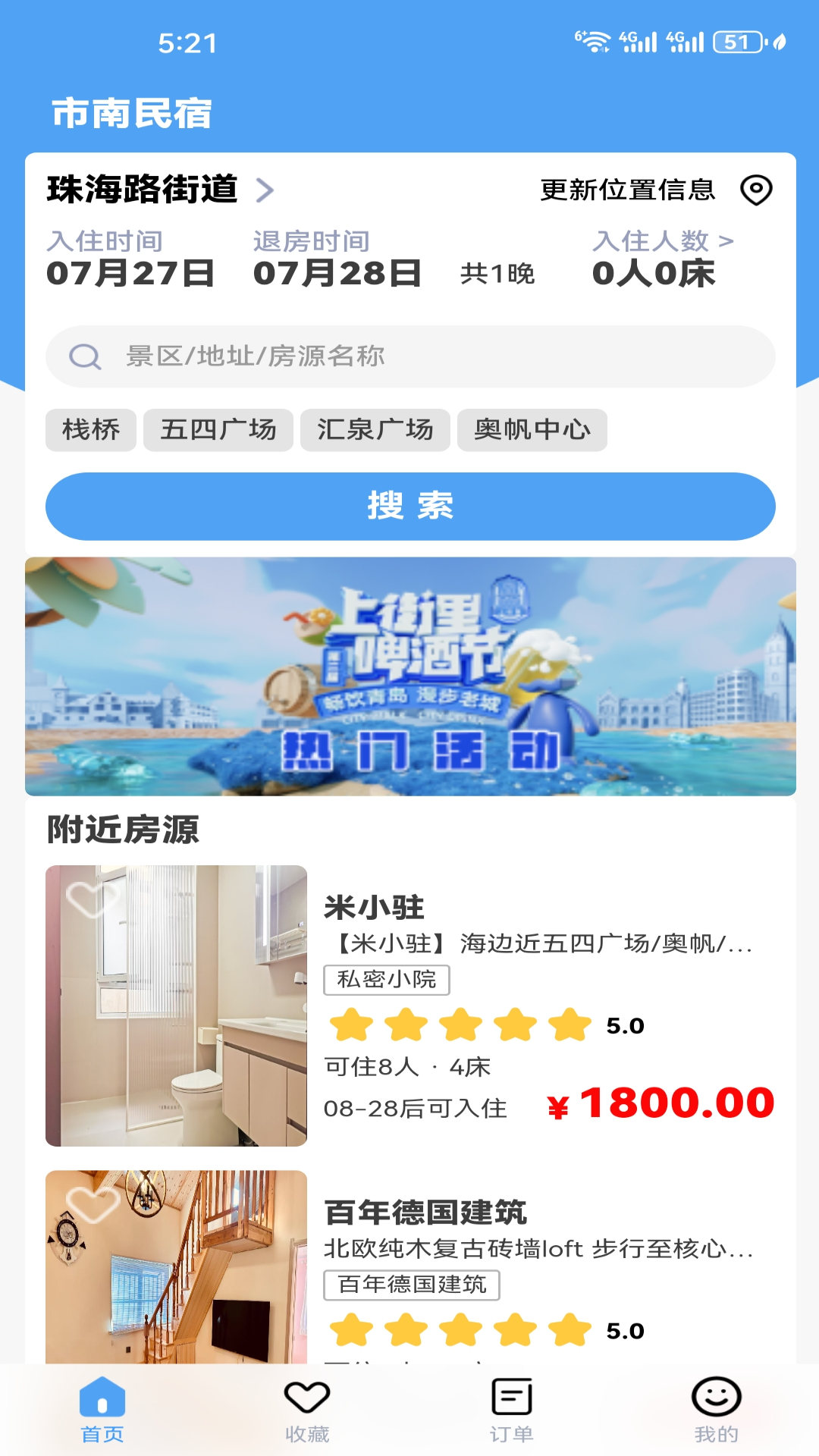
Task: Go to the 我的 tab
Action: point(717,1410)
